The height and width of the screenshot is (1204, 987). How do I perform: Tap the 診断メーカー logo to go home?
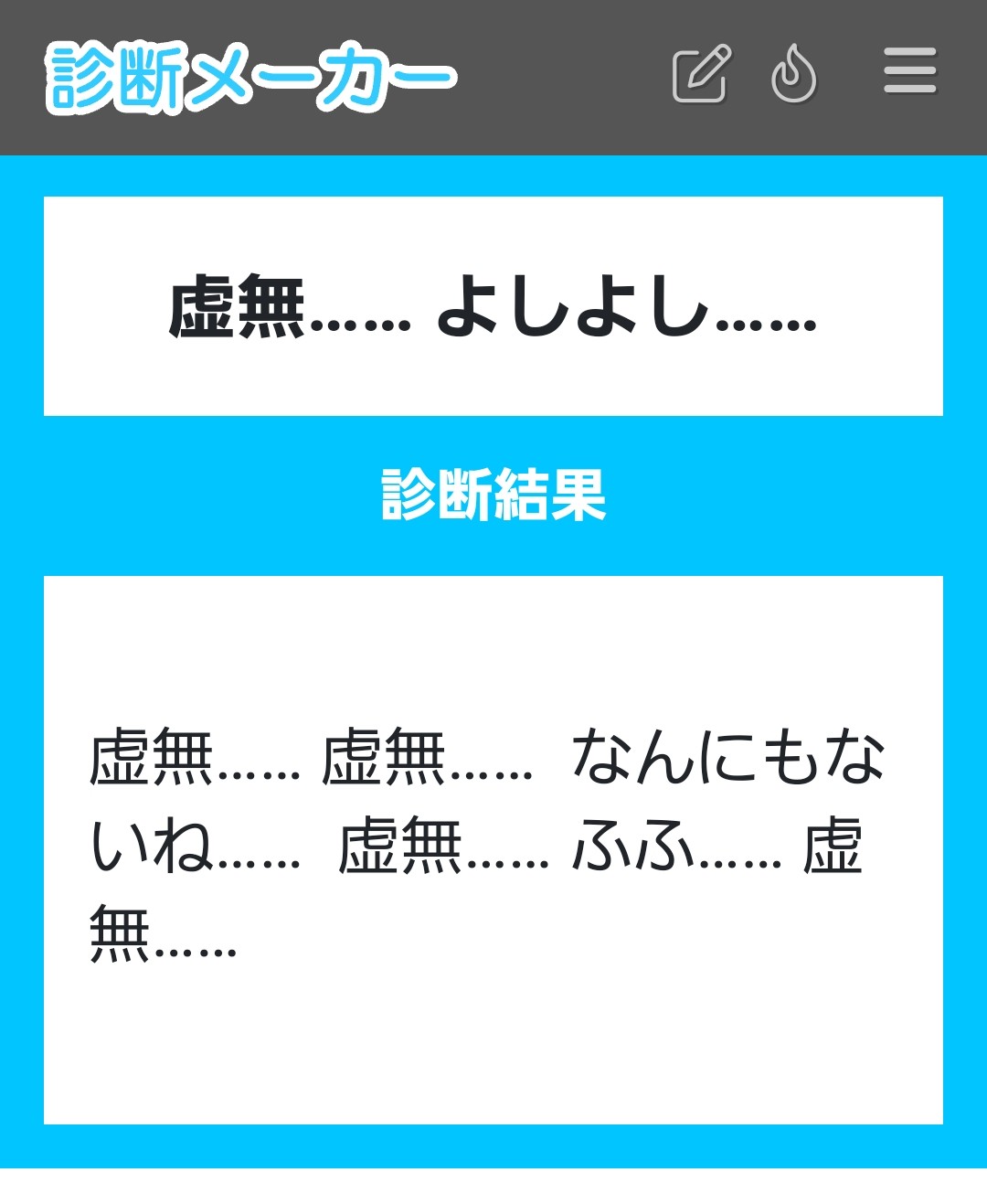(251, 78)
